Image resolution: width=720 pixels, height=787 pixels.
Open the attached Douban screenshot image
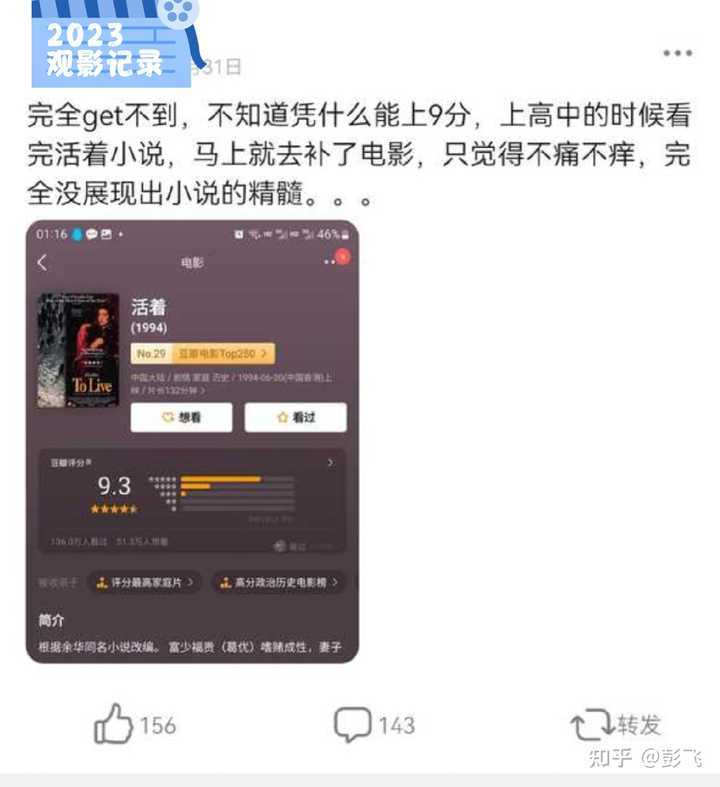point(191,440)
